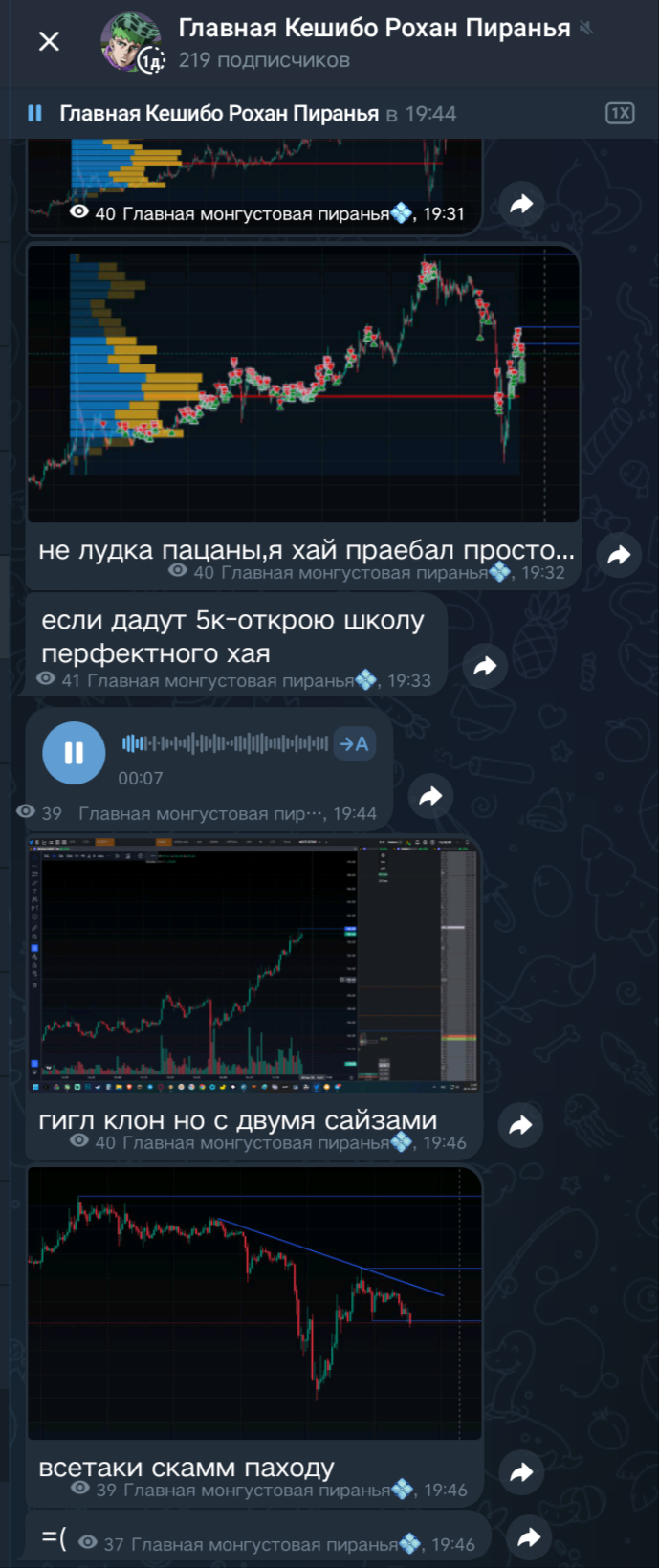Image resolution: width=659 pixels, height=1568 pixels.
Task: Forward the всетаки скамм походу post
Action: tap(521, 1472)
